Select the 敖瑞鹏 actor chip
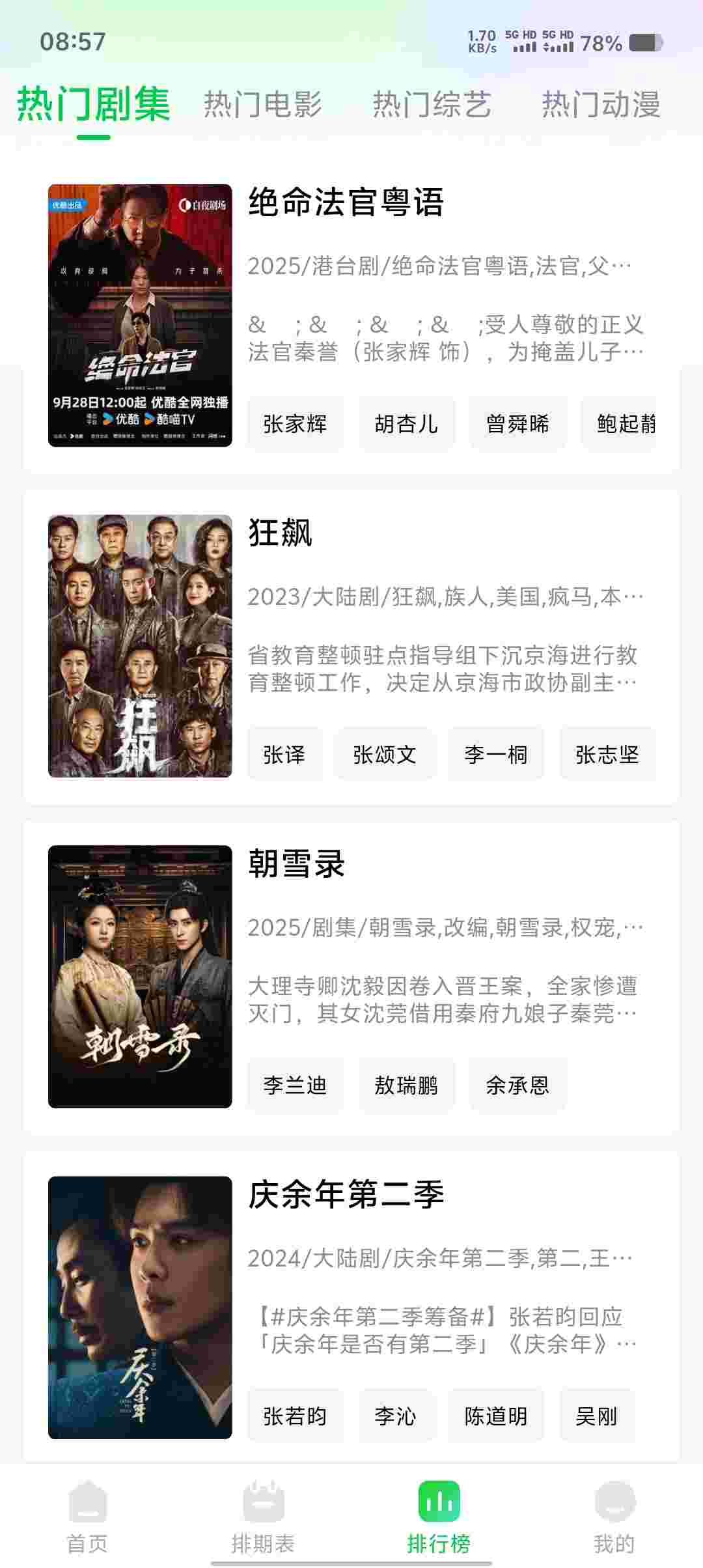Viewport: 703px width, 1568px height. tap(406, 1085)
